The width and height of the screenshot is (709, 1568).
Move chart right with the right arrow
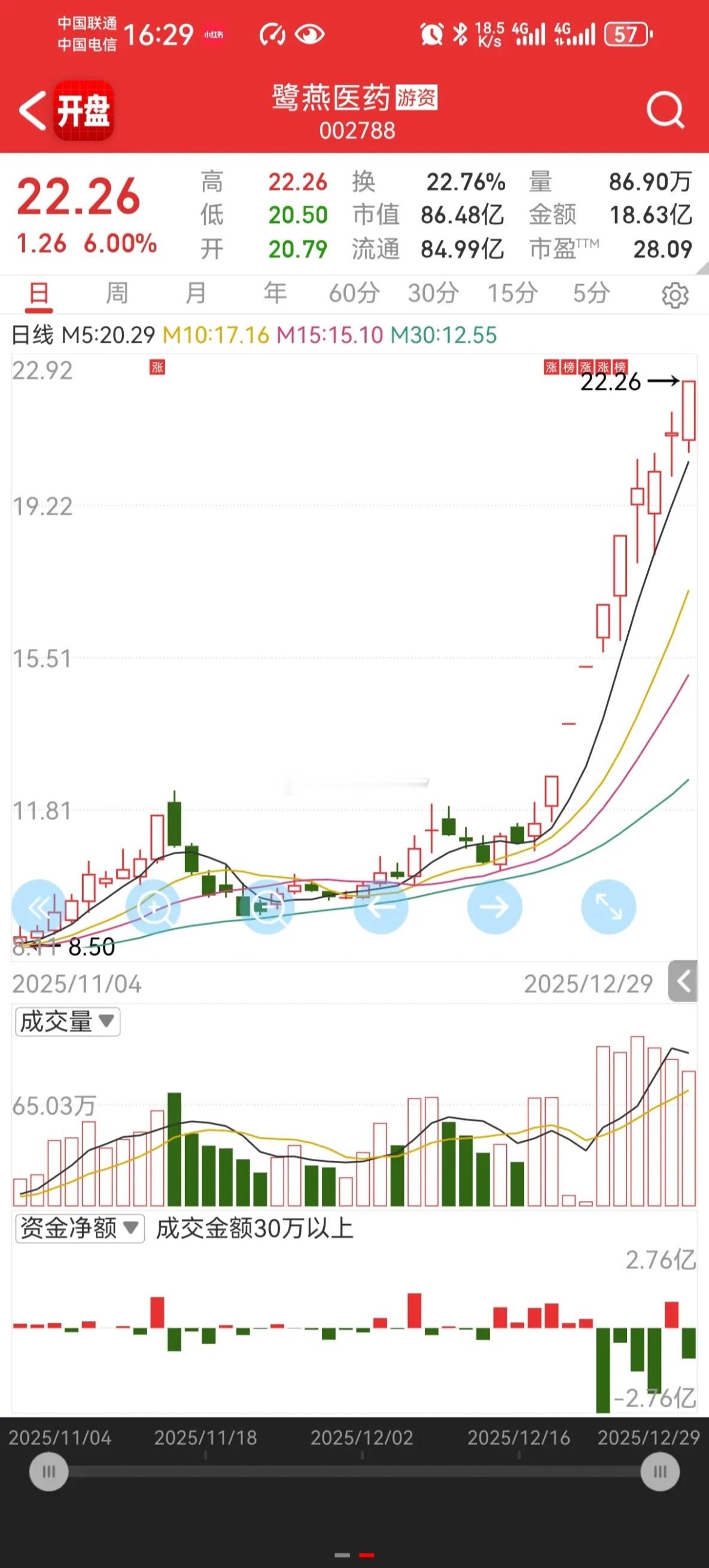[x=495, y=908]
